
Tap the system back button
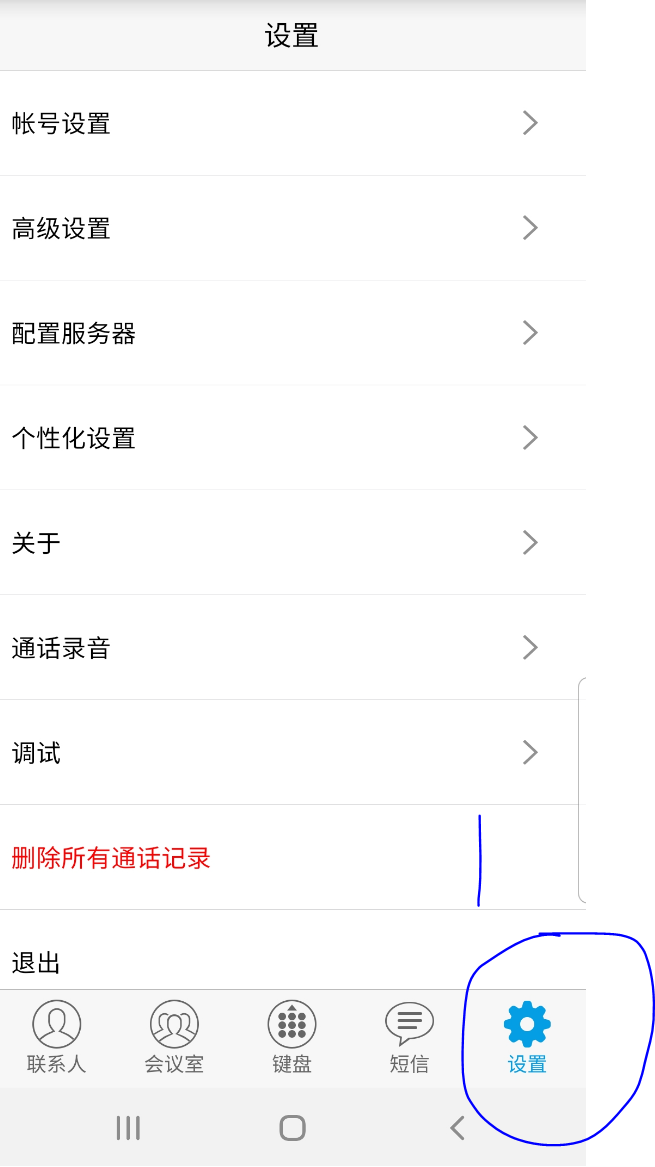pyautogui.click(x=457, y=1128)
